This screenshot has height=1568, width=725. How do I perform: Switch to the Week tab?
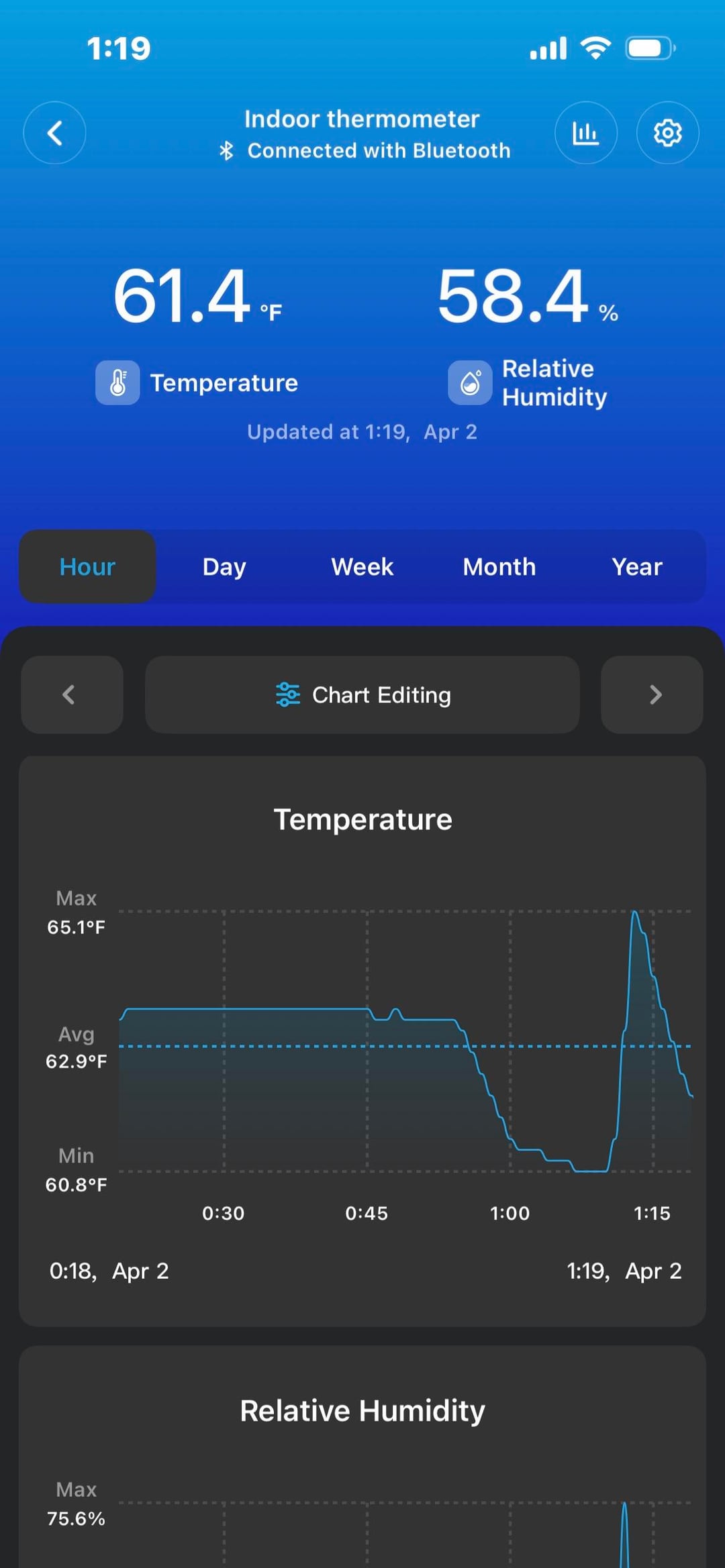362,566
